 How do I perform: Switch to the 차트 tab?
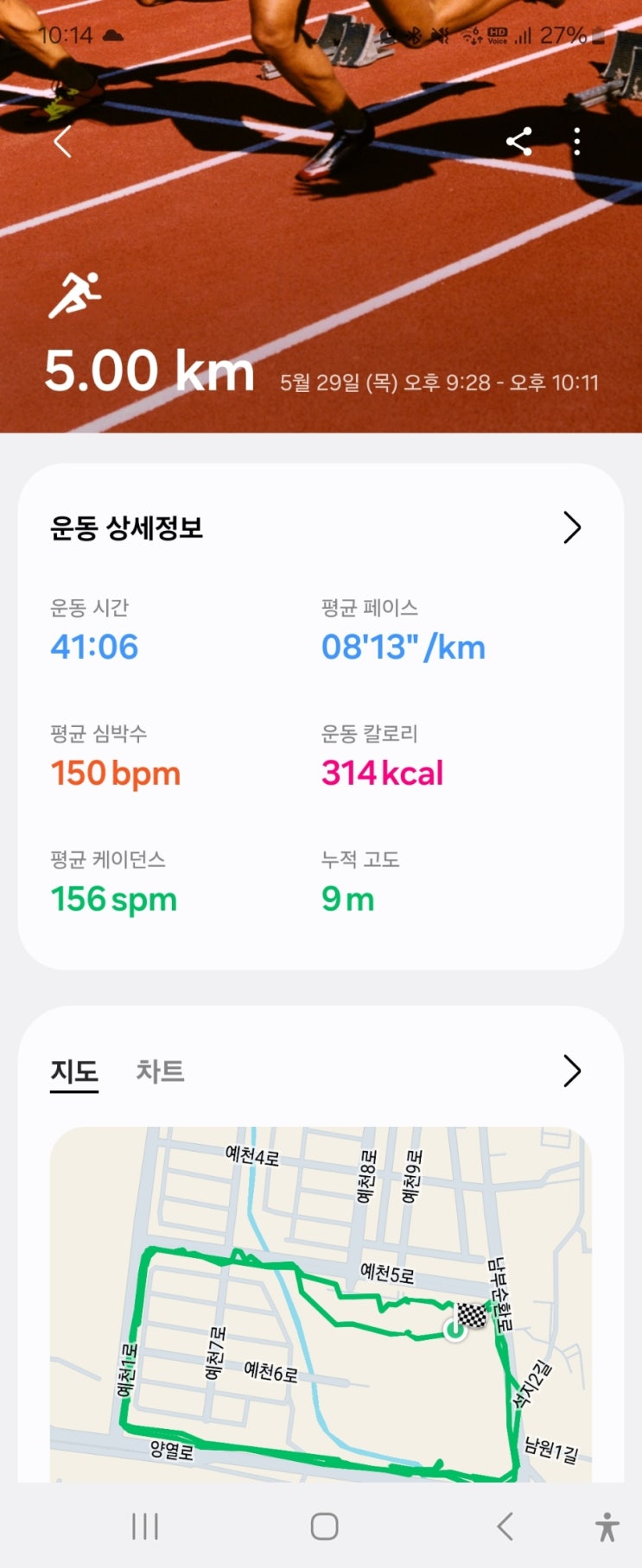(x=160, y=1072)
